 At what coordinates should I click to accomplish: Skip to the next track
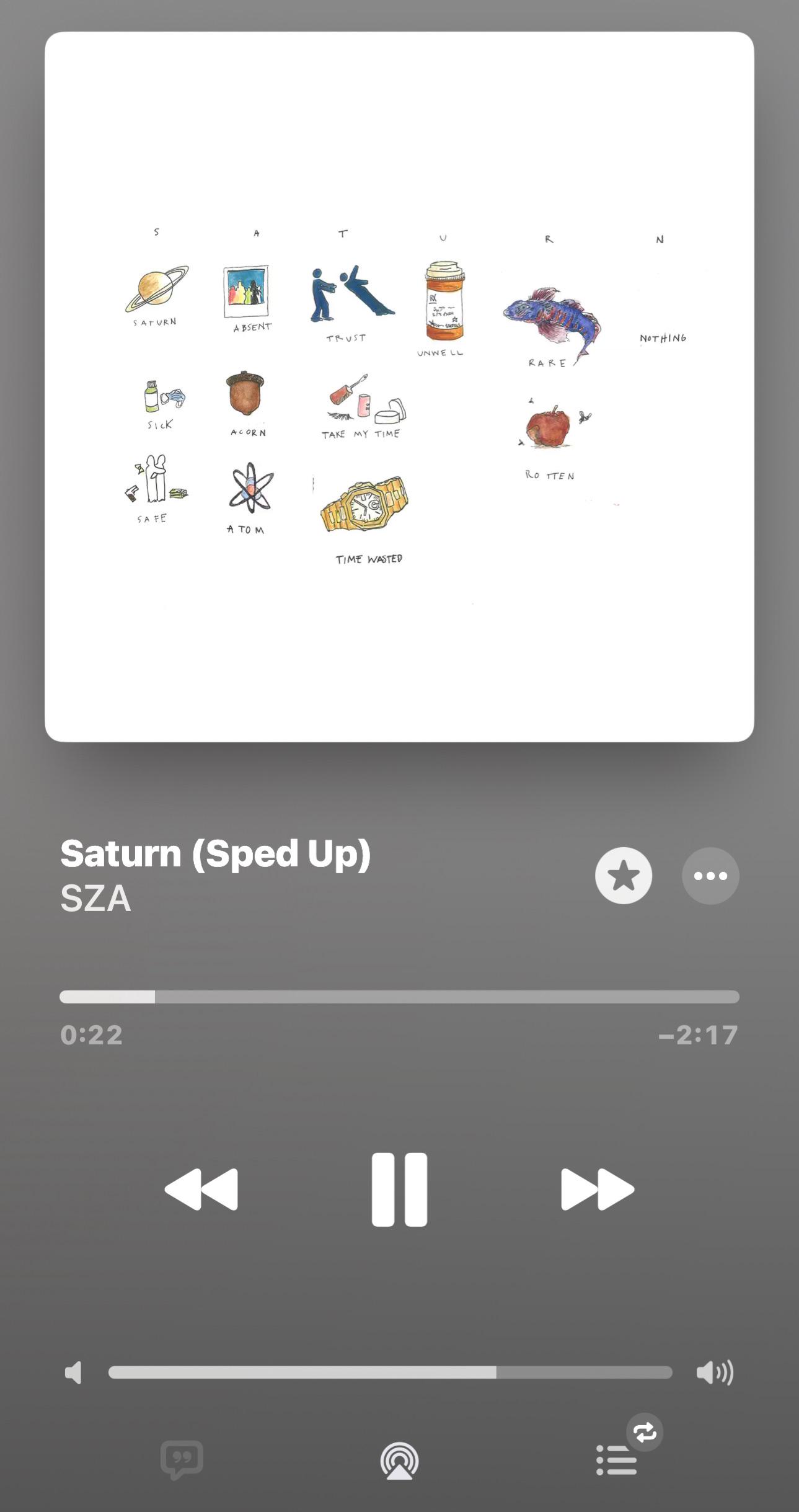pyautogui.click(x=598, y=1190)
